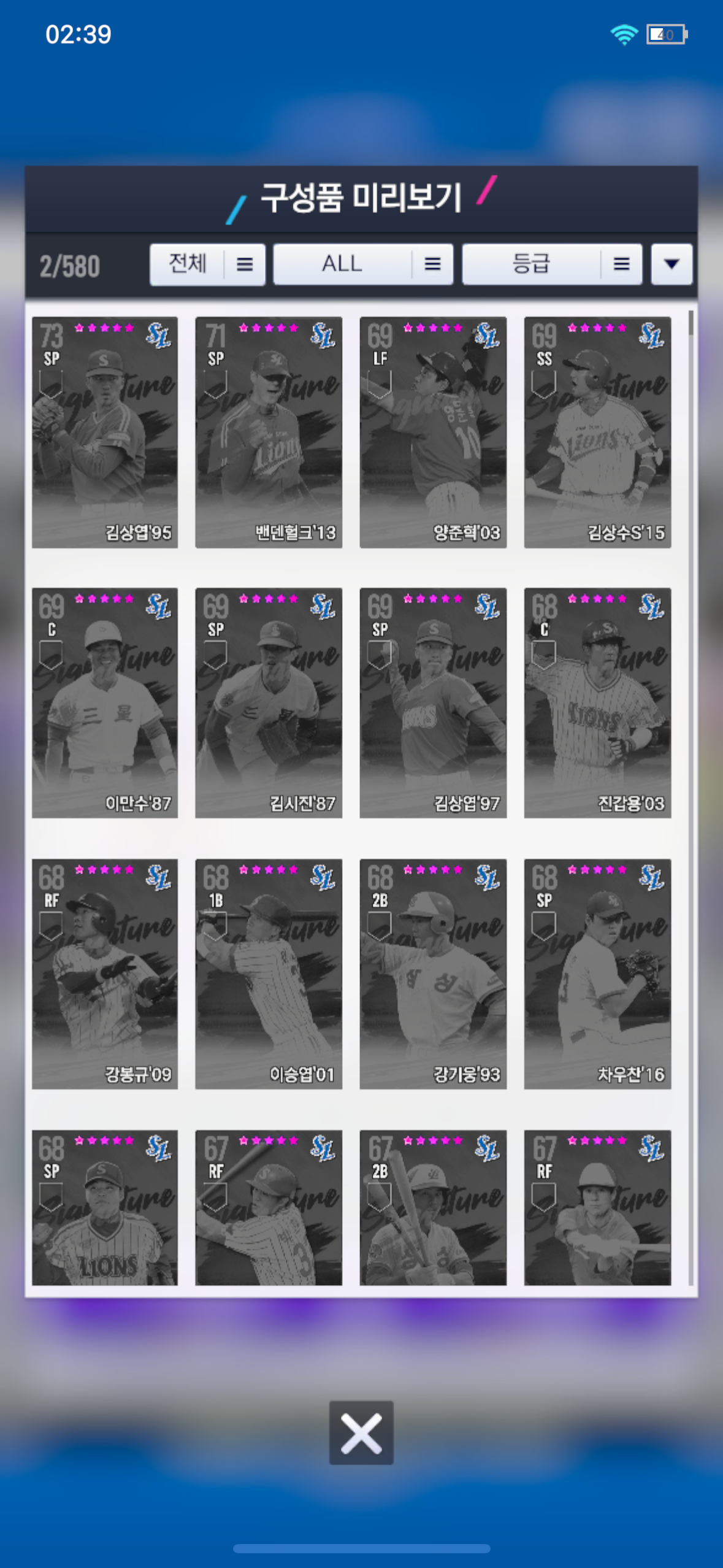The image size is (723, 1568).
Task: Toggle the sort order arrow button
Action: coord(671,264)
